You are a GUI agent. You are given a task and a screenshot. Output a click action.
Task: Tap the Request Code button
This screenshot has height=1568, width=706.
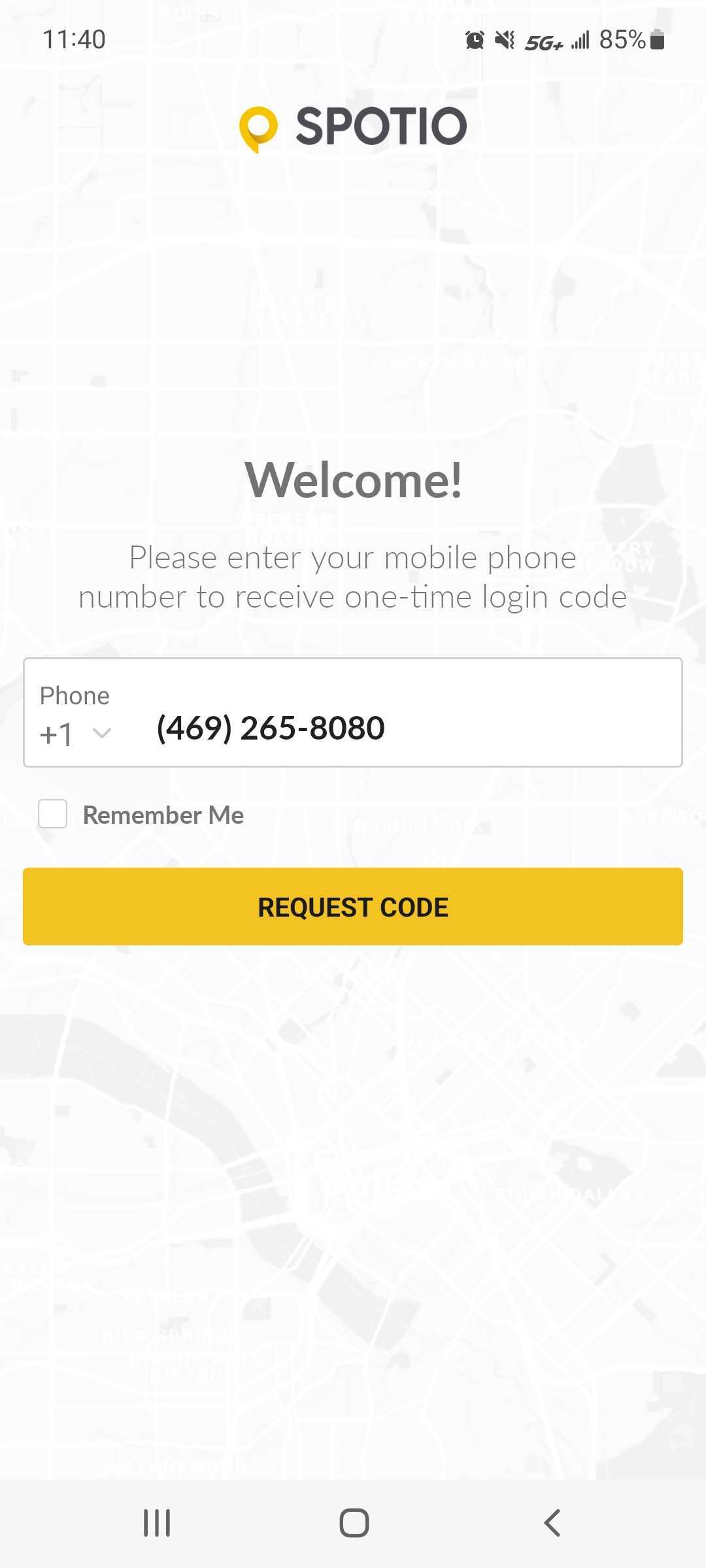coord(353,907)
